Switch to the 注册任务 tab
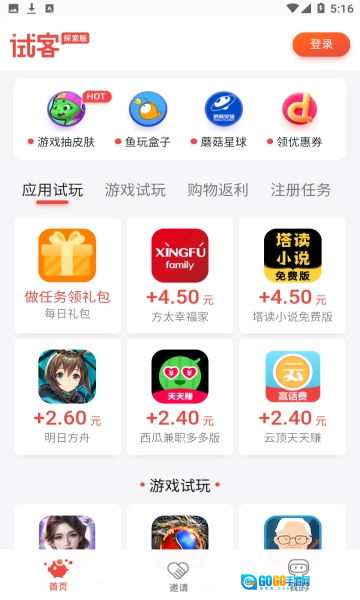The image size is (360, 600). click(x=300, y=190)
